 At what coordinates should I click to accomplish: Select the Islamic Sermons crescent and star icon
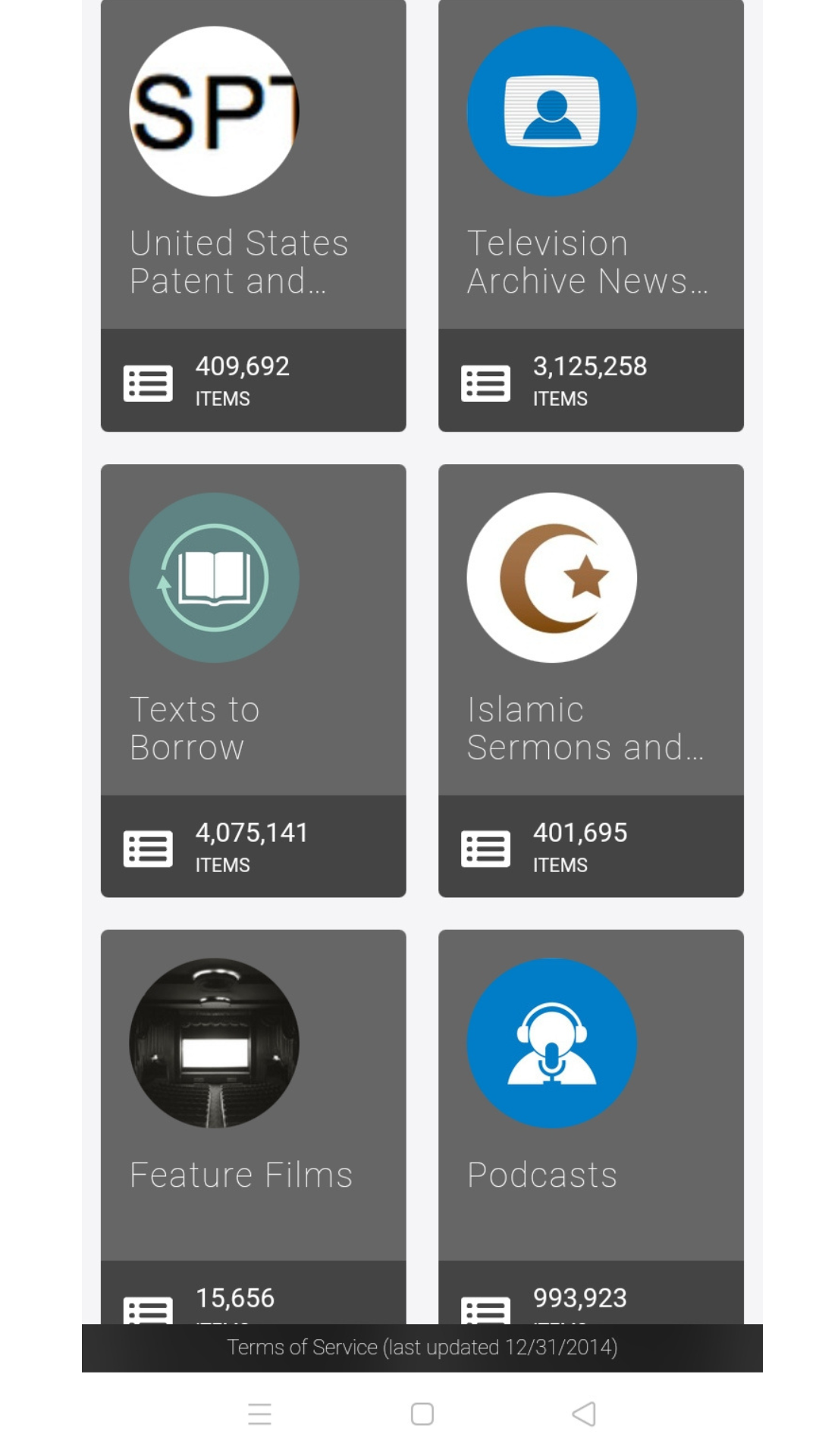(x=552, y=577)
